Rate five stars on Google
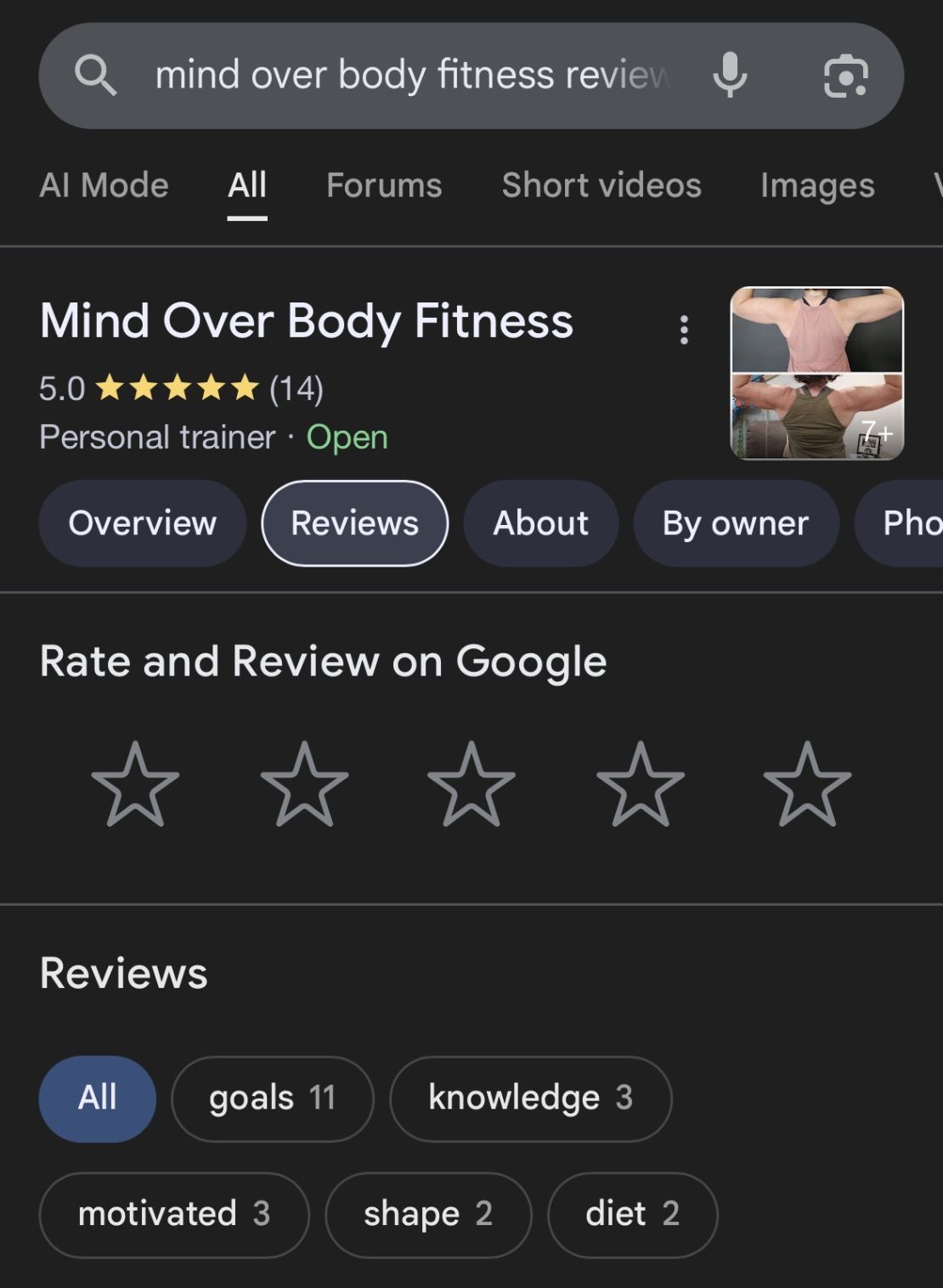 click(807, 785)
